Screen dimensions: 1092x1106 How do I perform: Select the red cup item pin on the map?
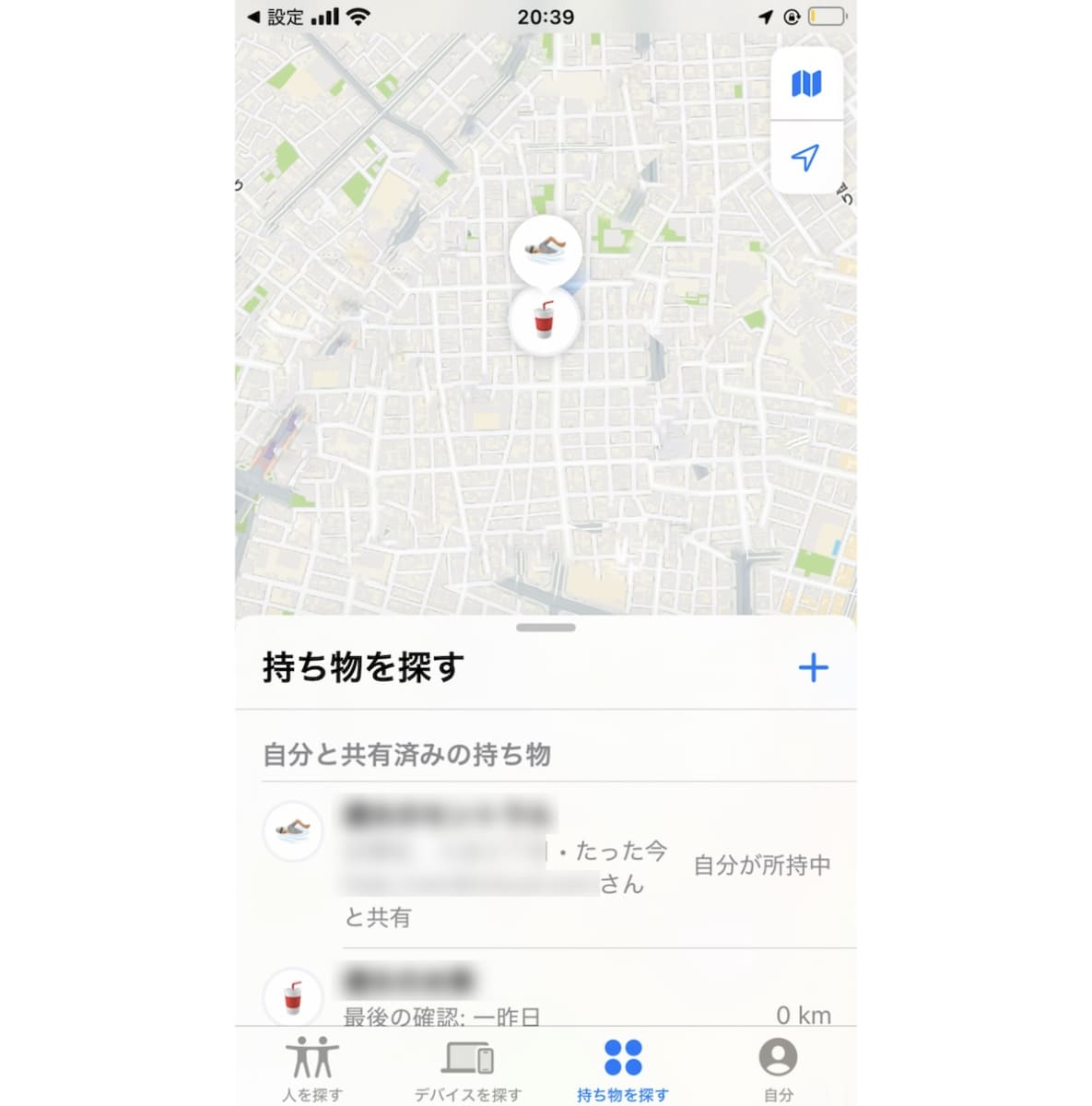[x=546, y=318]
